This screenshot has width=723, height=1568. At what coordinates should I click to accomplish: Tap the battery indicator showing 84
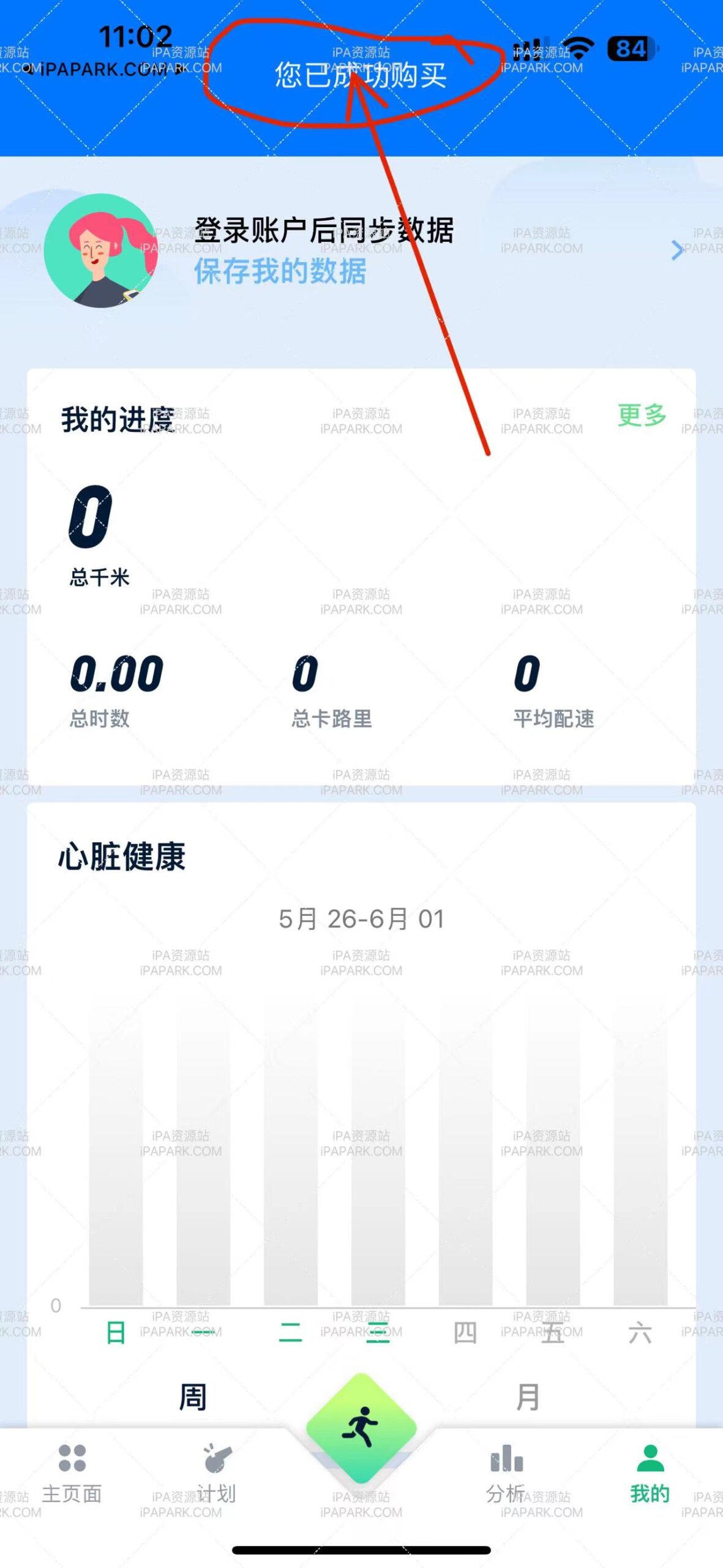631,48
